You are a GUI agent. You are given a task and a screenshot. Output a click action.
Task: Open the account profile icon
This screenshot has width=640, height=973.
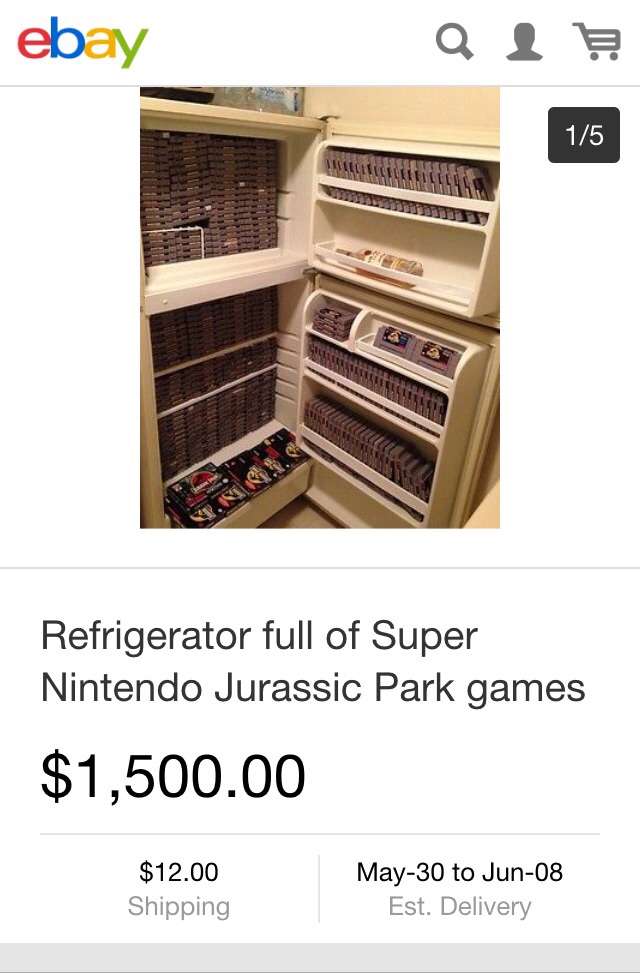(524, 42)
